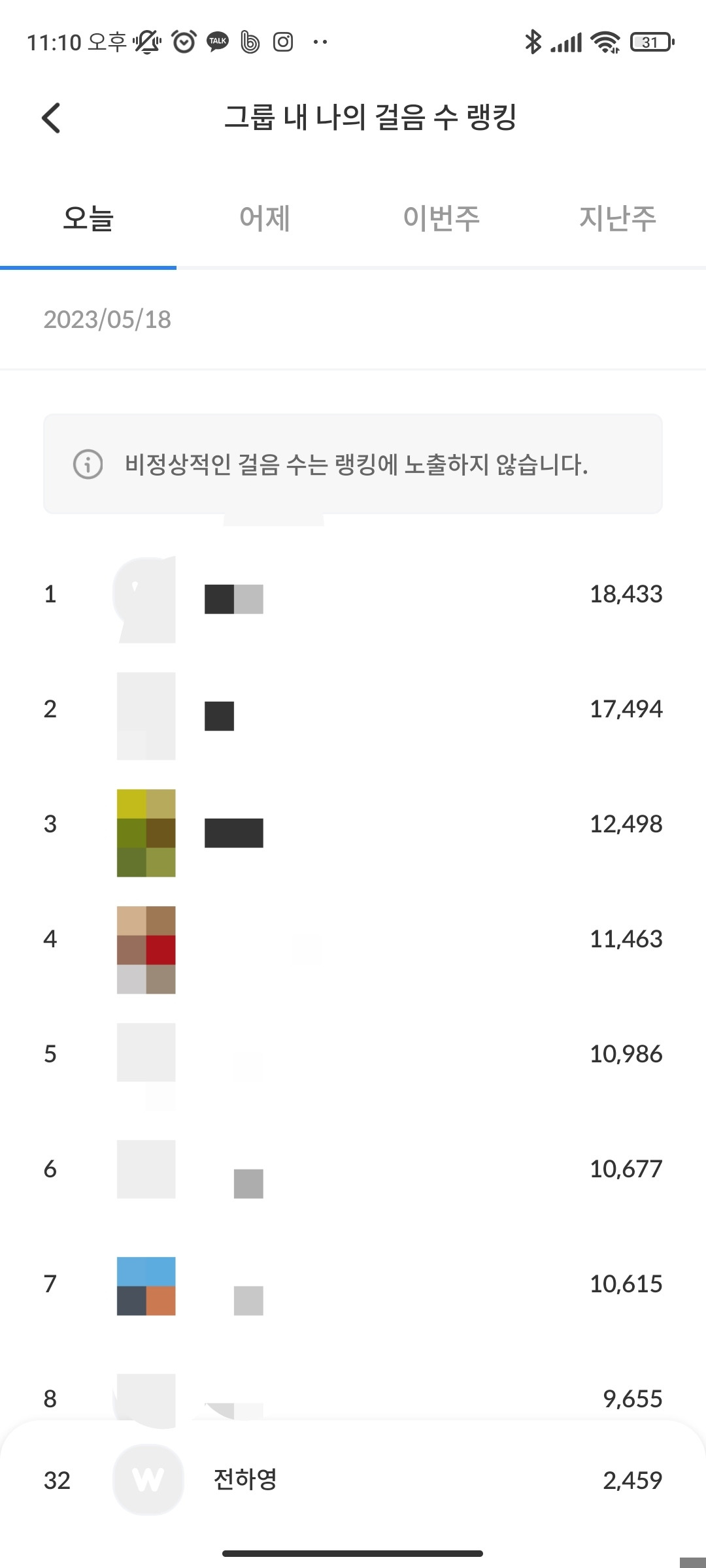
Task: Tap the Wi-Fi icon in the status bar
Action: (x=605, y=42)
